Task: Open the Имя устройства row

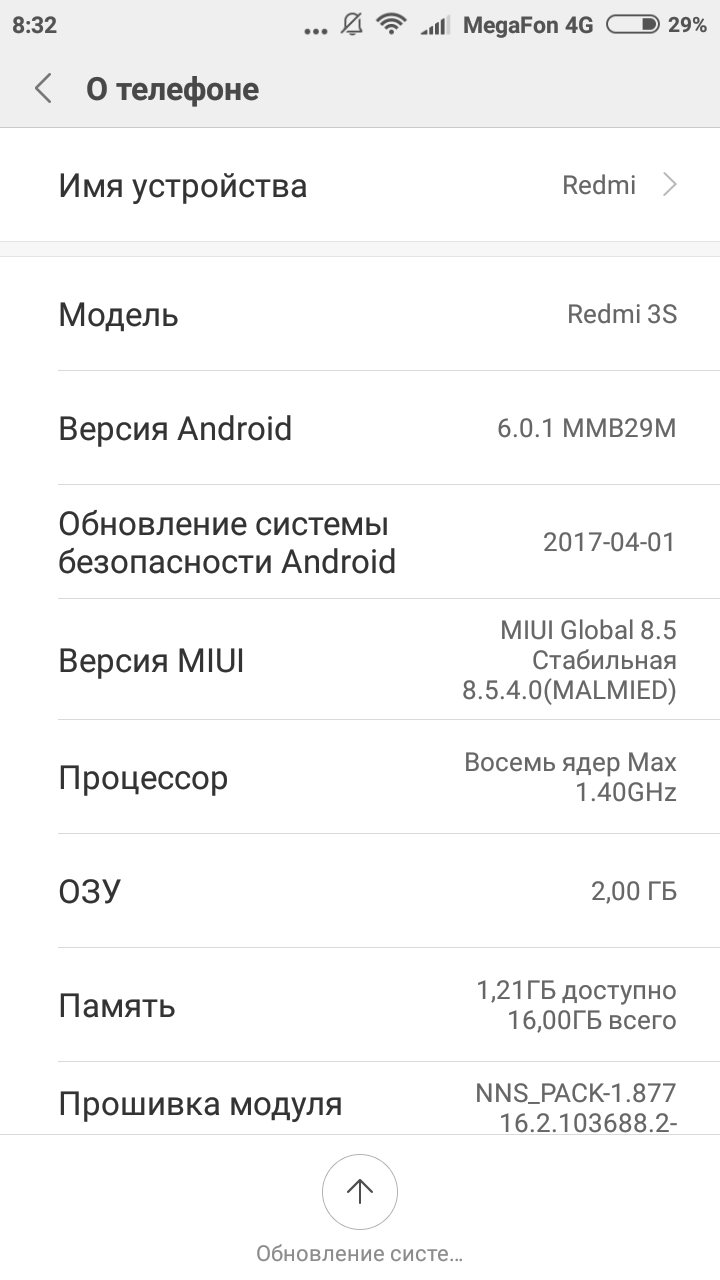Action: click(360, 185)
